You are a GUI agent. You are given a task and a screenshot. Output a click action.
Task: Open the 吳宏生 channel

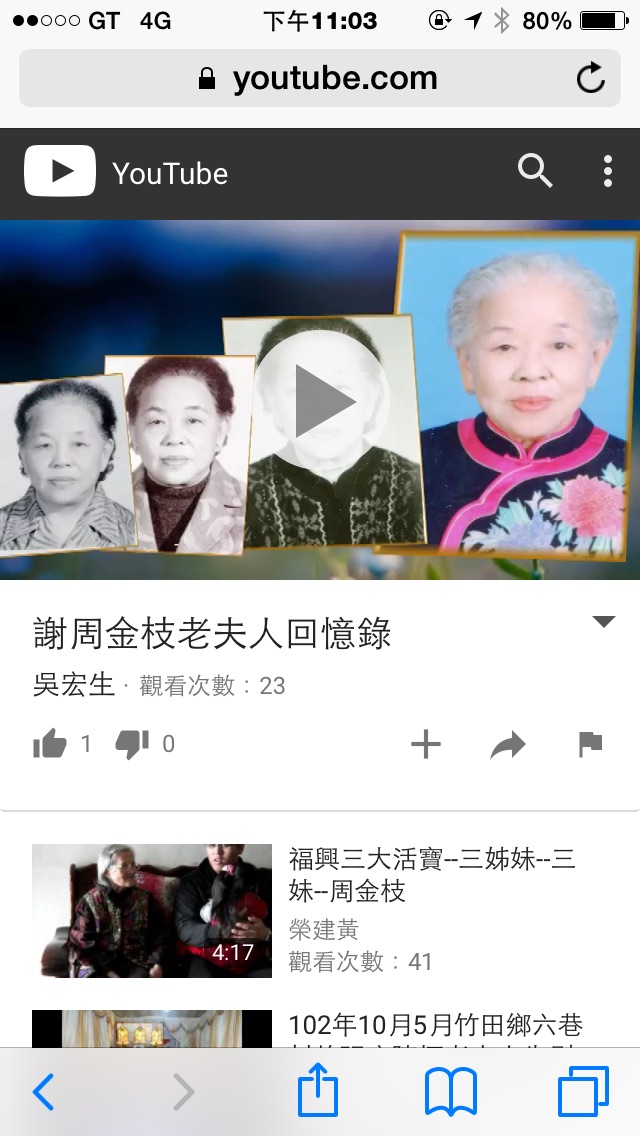click(74, 685)
